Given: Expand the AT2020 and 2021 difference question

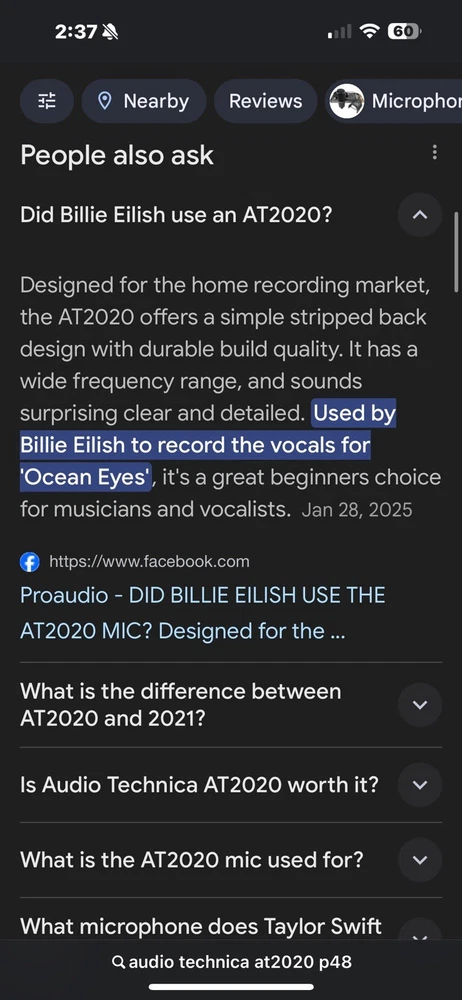Looking at the screenshot, I should pos(231,705).
